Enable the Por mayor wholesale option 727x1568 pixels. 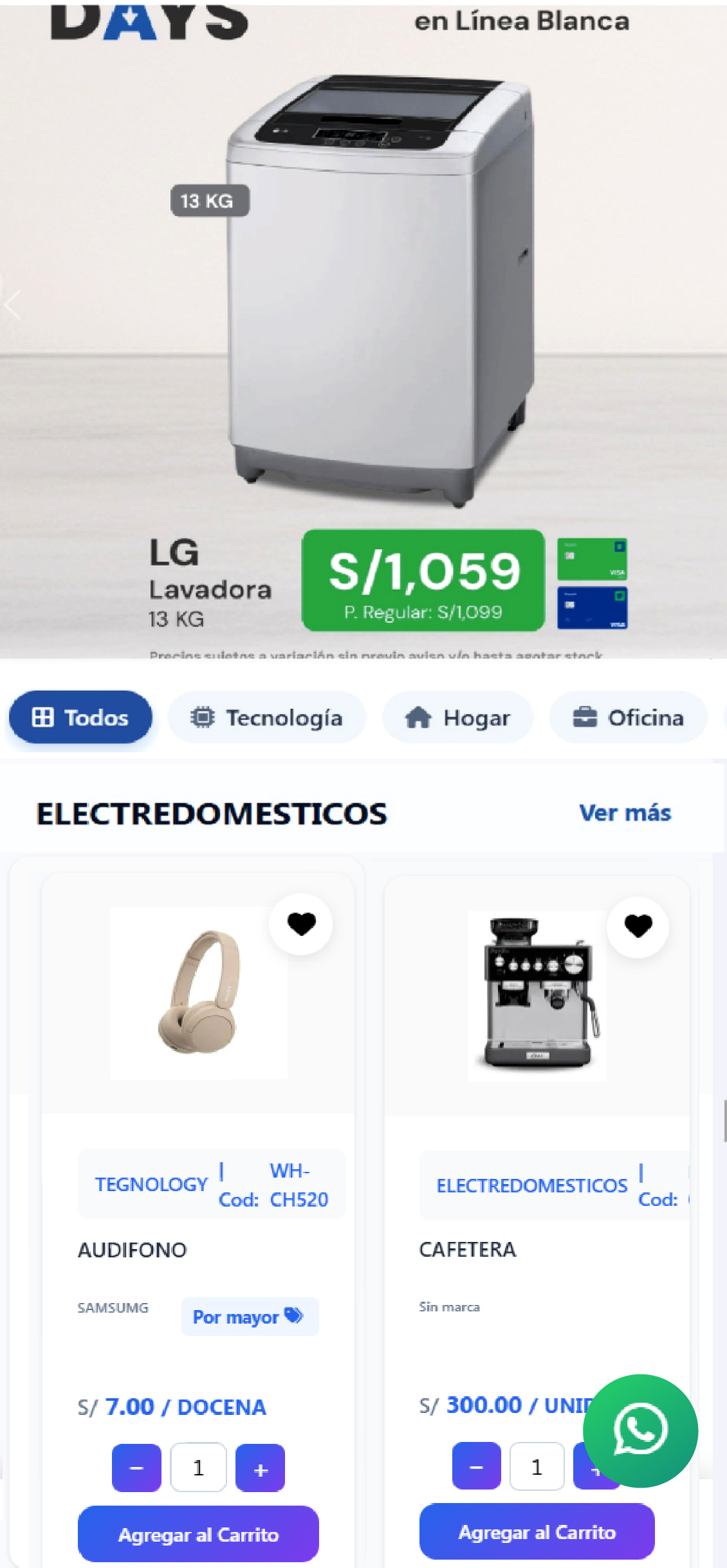(x=250, y=1316)
